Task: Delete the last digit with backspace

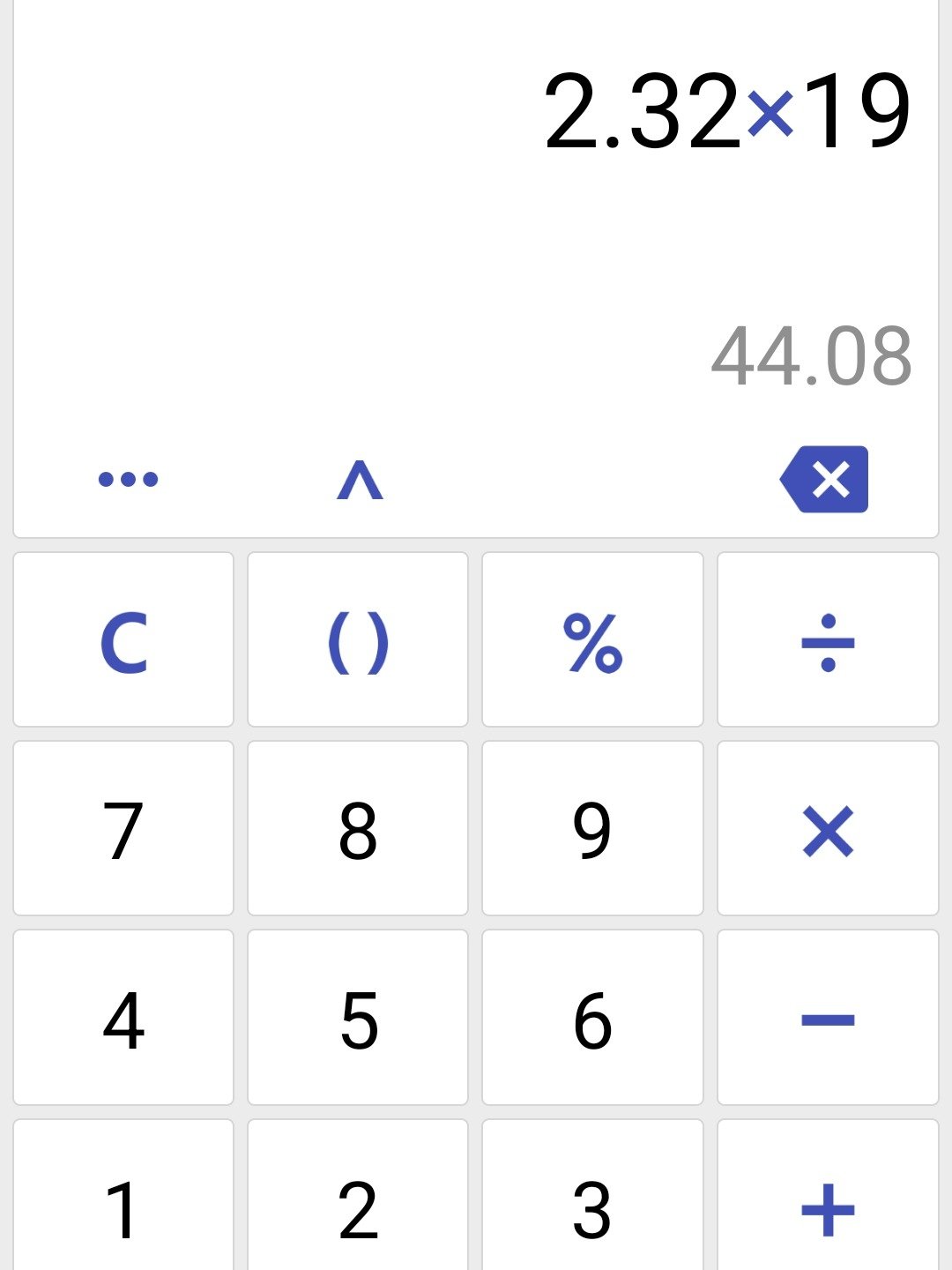Action: [825, 480]
